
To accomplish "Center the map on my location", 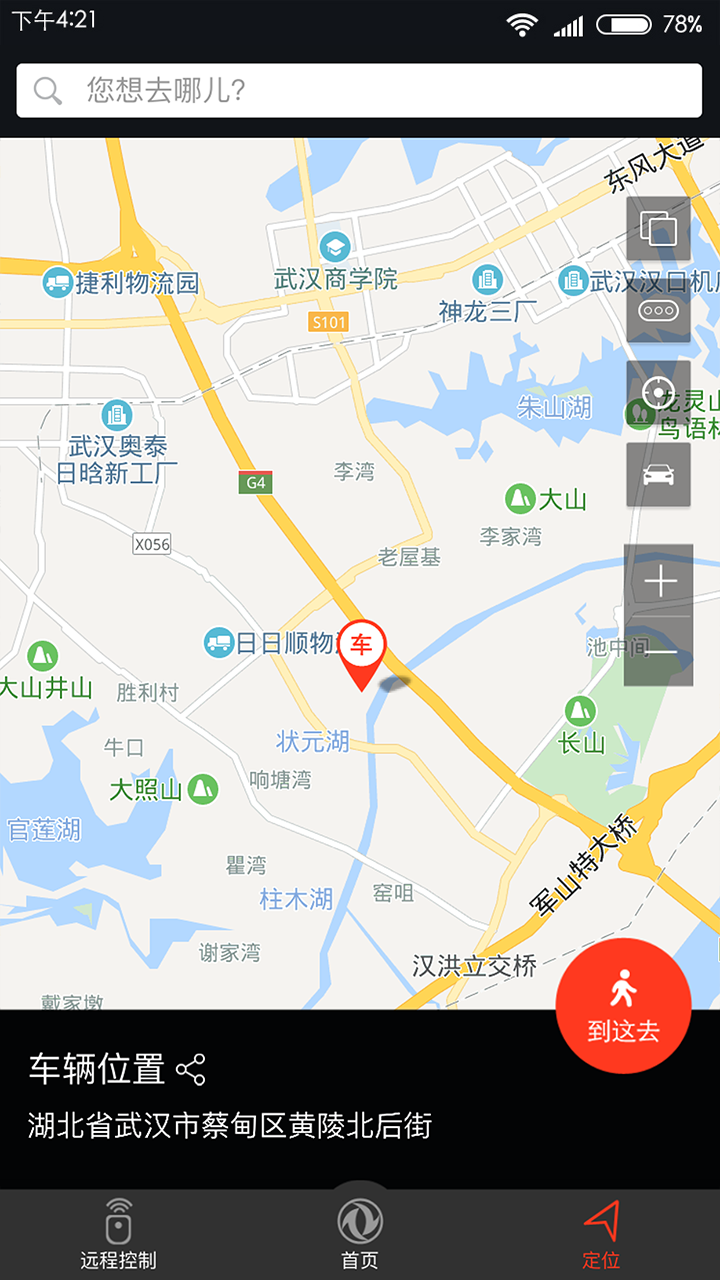I will click(x=658, y=393).
